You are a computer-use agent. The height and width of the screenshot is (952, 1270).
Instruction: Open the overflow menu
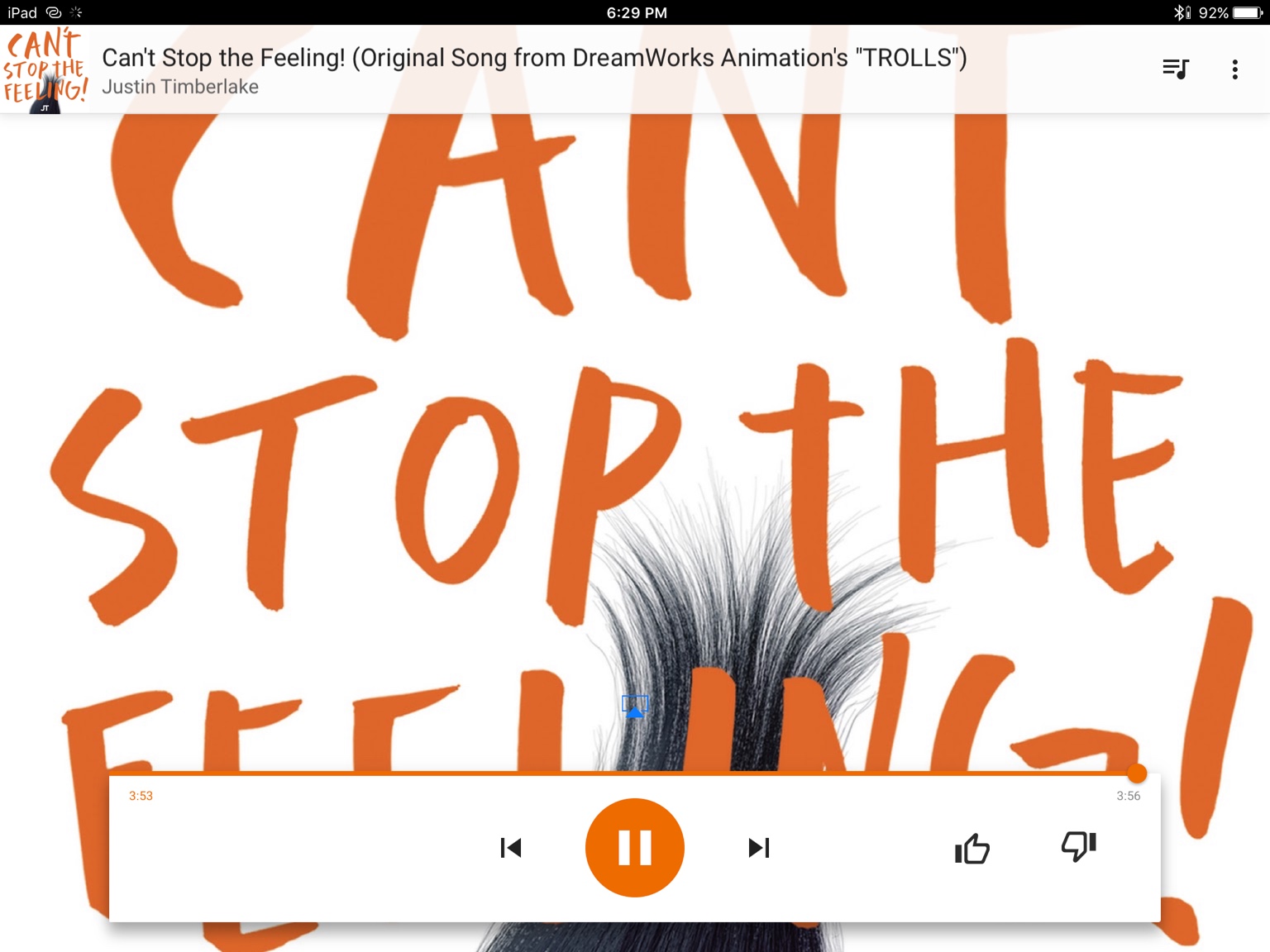pyautogui.click(x=1234, y=69)
